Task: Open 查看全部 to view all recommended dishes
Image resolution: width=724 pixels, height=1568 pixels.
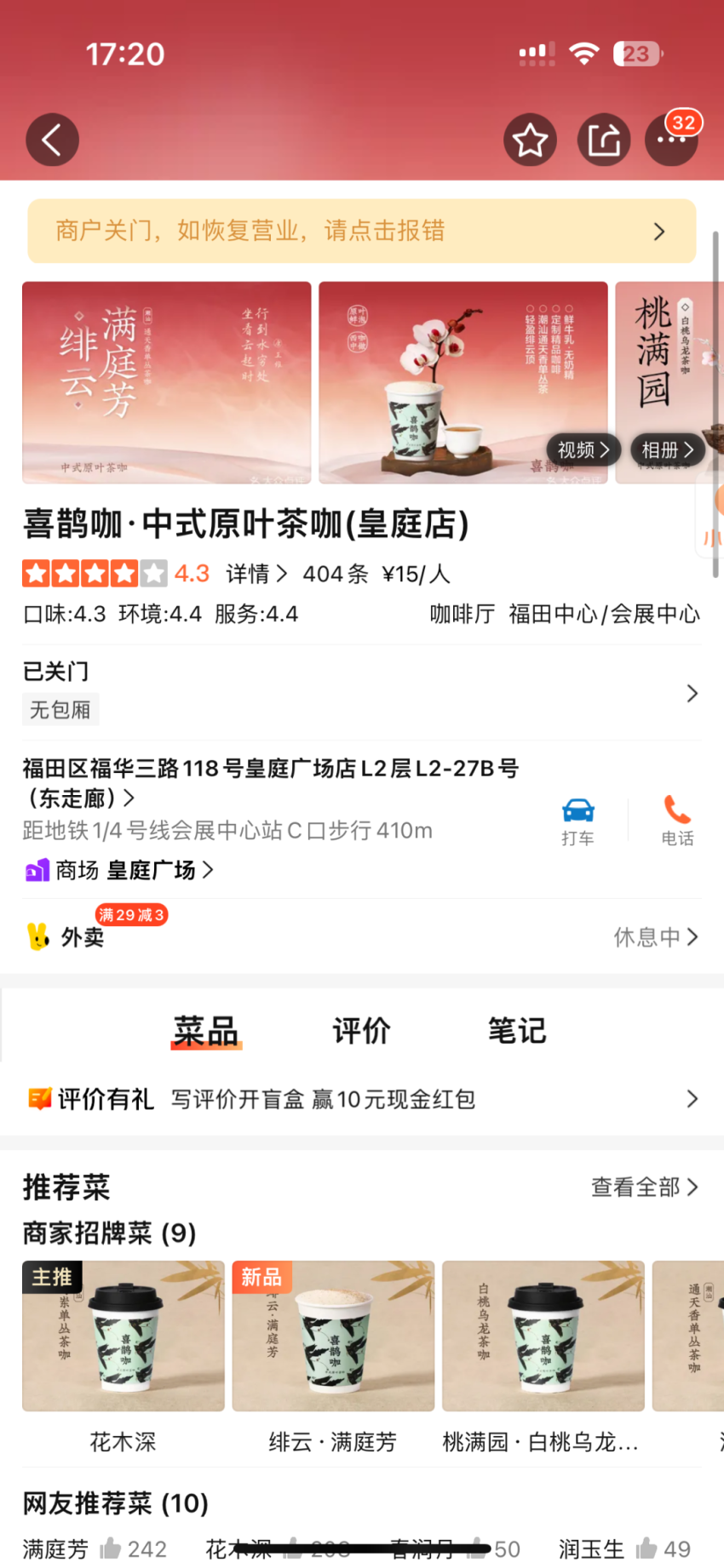Action: (x=645, y=1187)
